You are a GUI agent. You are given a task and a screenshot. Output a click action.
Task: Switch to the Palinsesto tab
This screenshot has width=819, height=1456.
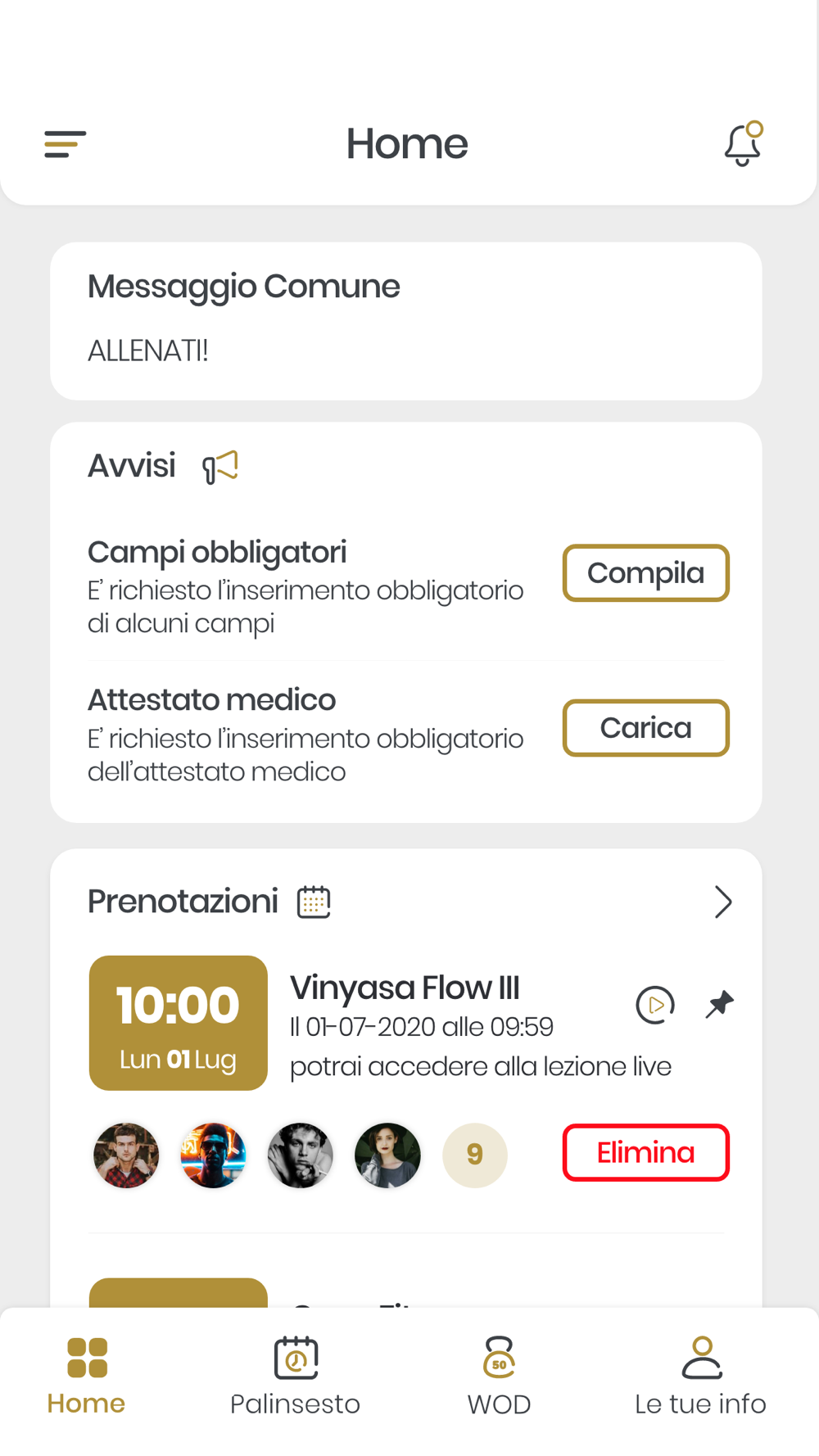pyautogui.click(x=295, y=1377)
